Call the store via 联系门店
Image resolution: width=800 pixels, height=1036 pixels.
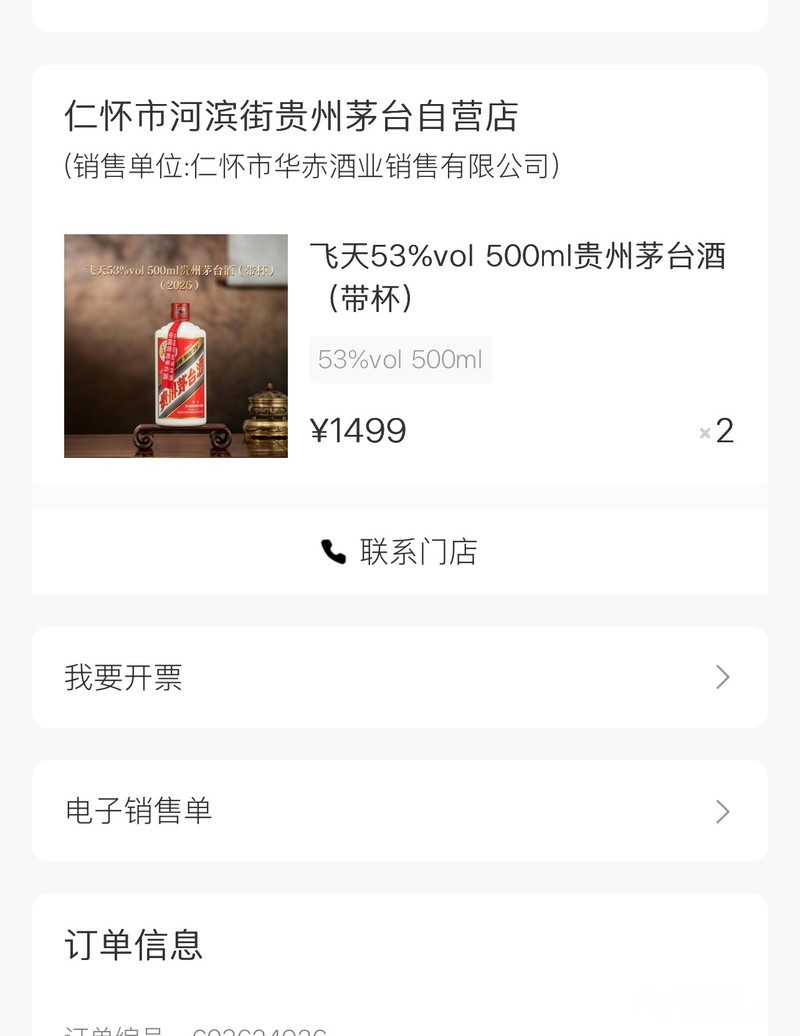(400, 551)
